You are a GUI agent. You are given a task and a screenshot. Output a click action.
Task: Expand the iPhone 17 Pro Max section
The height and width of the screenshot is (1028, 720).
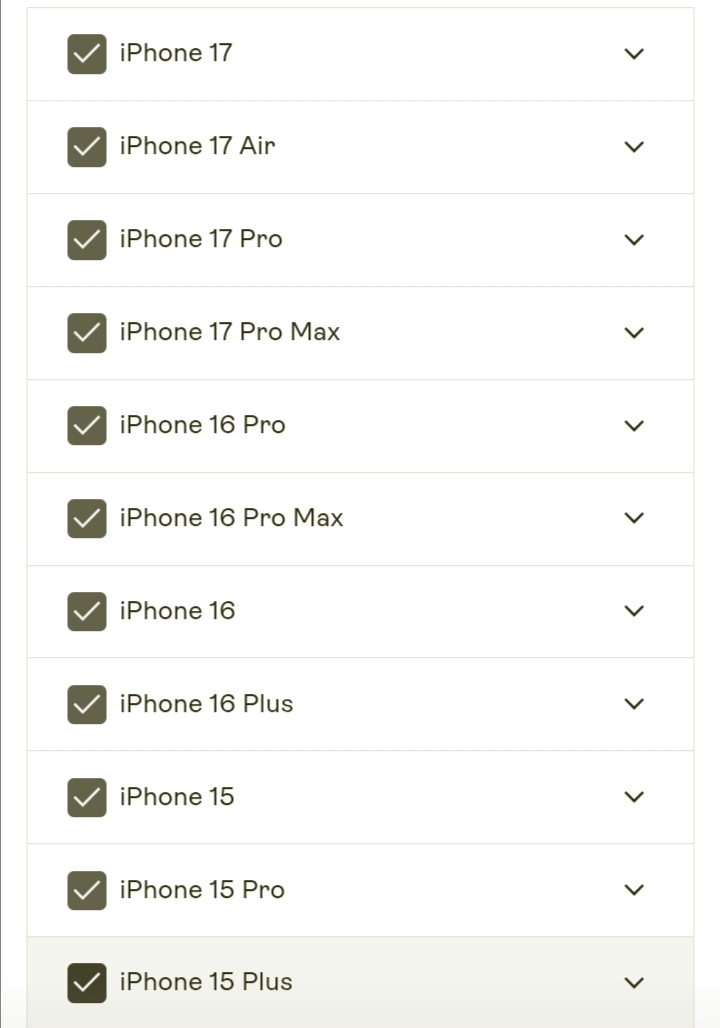(633, 333)
